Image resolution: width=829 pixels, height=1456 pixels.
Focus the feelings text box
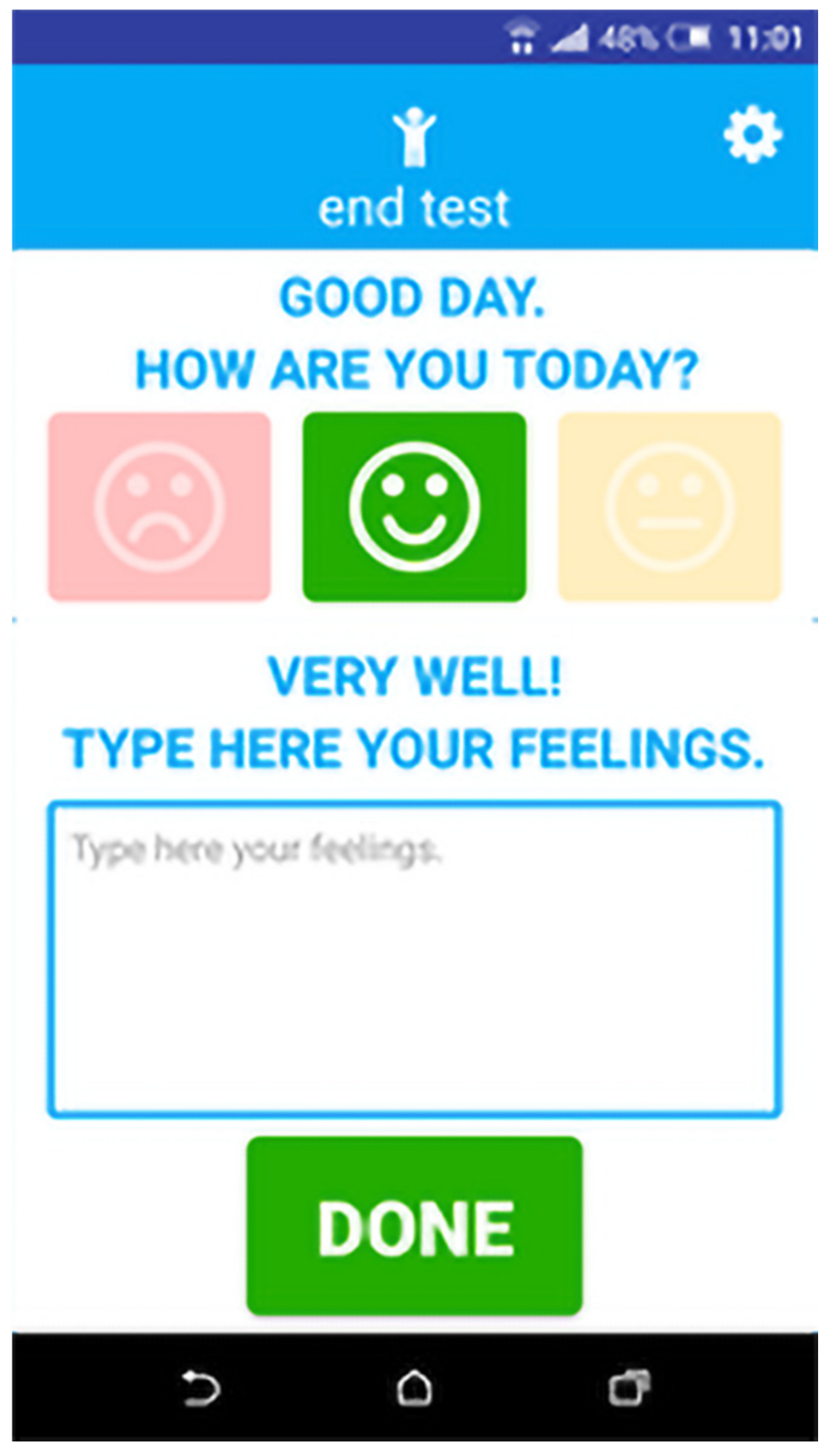click(414, 959)
